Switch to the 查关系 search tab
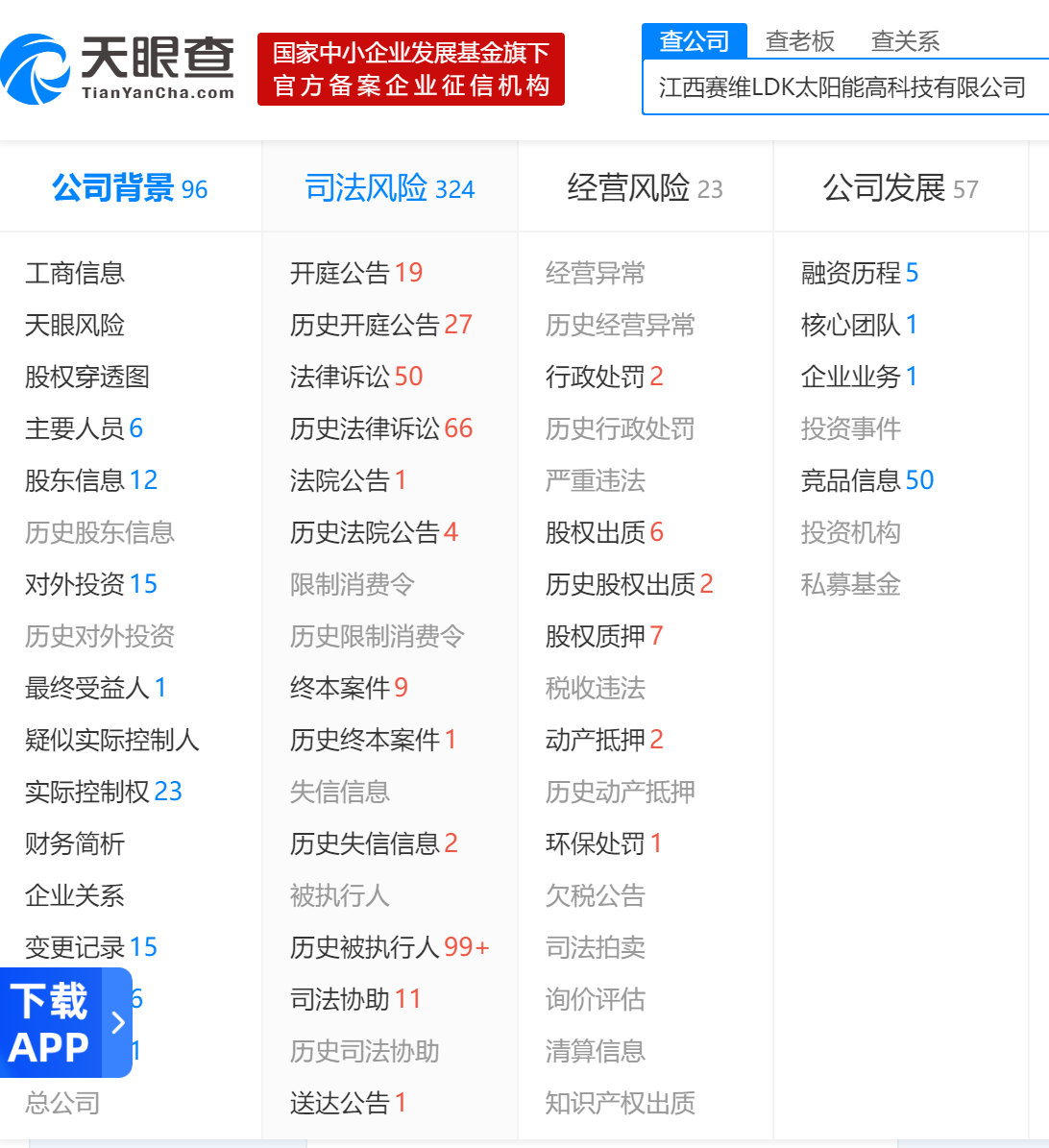The width and height of the screenshot is (1049, 1148). [x=904, y=41]
